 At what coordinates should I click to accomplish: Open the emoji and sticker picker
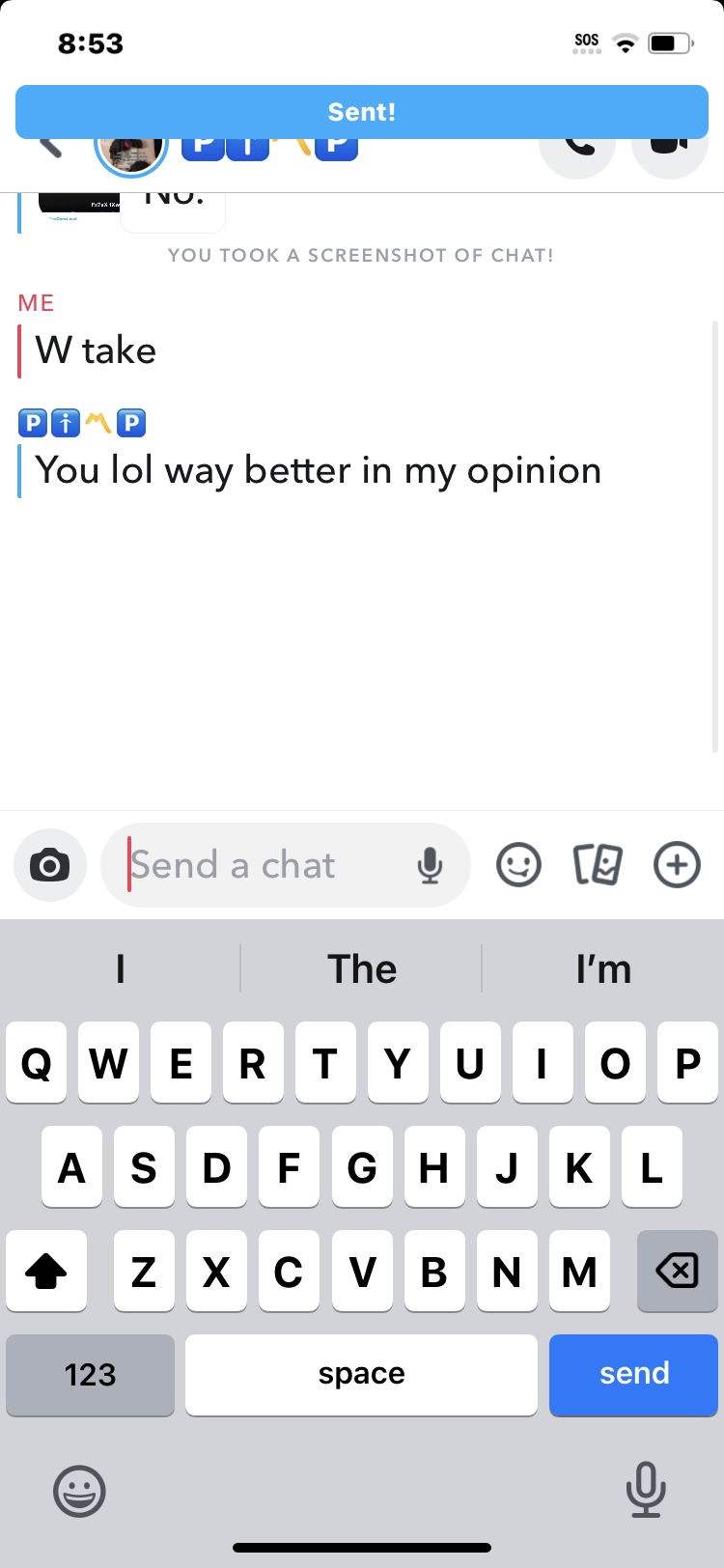[x=518, y=865]
